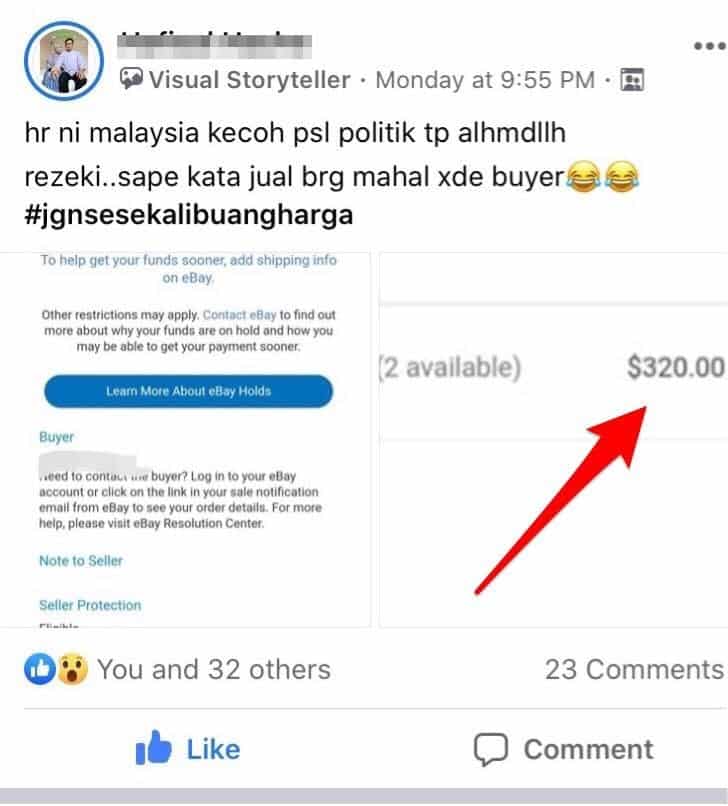This screenshot has height=806, width=728.
Task: Open the poster's blurred name
Action: click(x=213, y=42)
